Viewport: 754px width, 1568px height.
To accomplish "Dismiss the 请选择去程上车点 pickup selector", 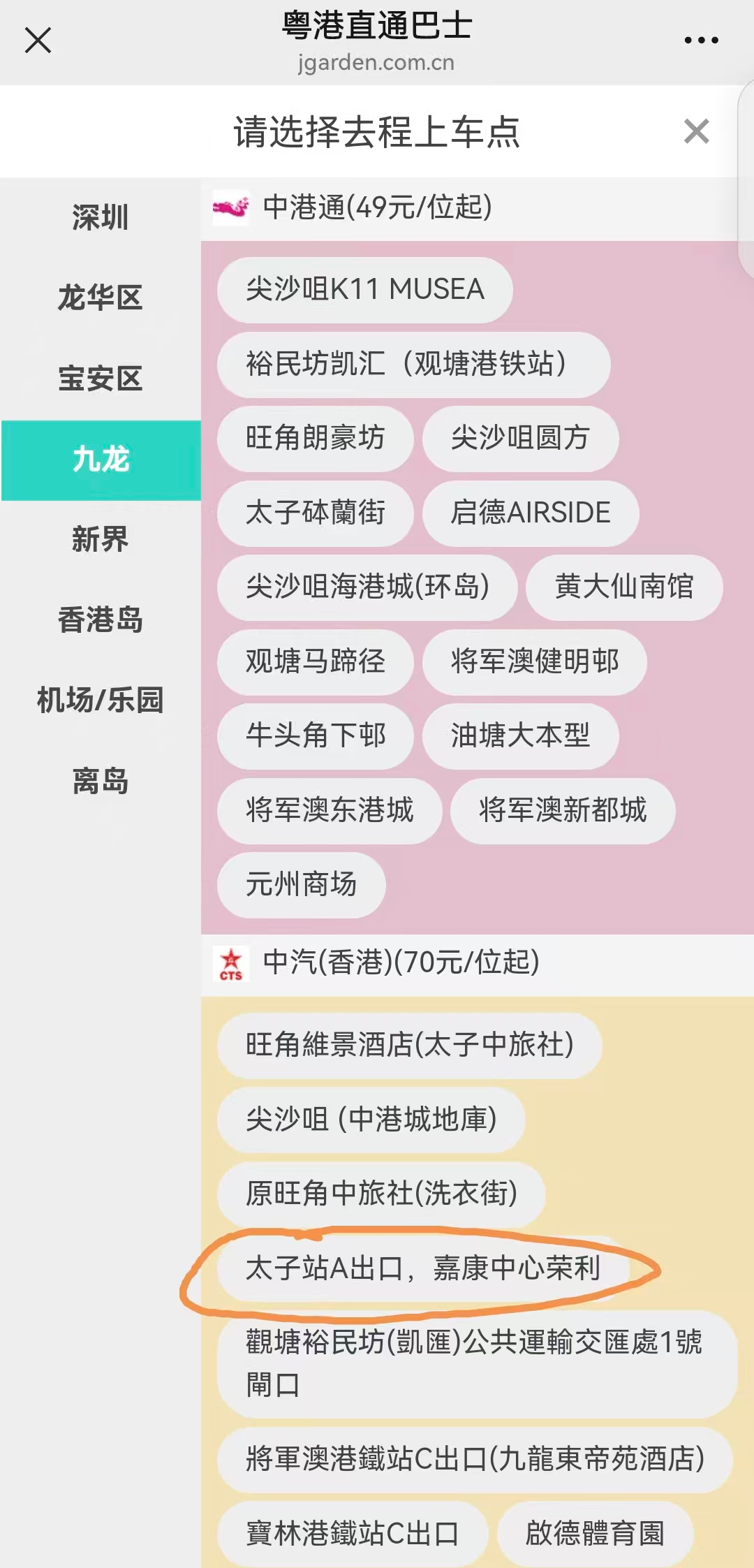I will pos(696,131).
